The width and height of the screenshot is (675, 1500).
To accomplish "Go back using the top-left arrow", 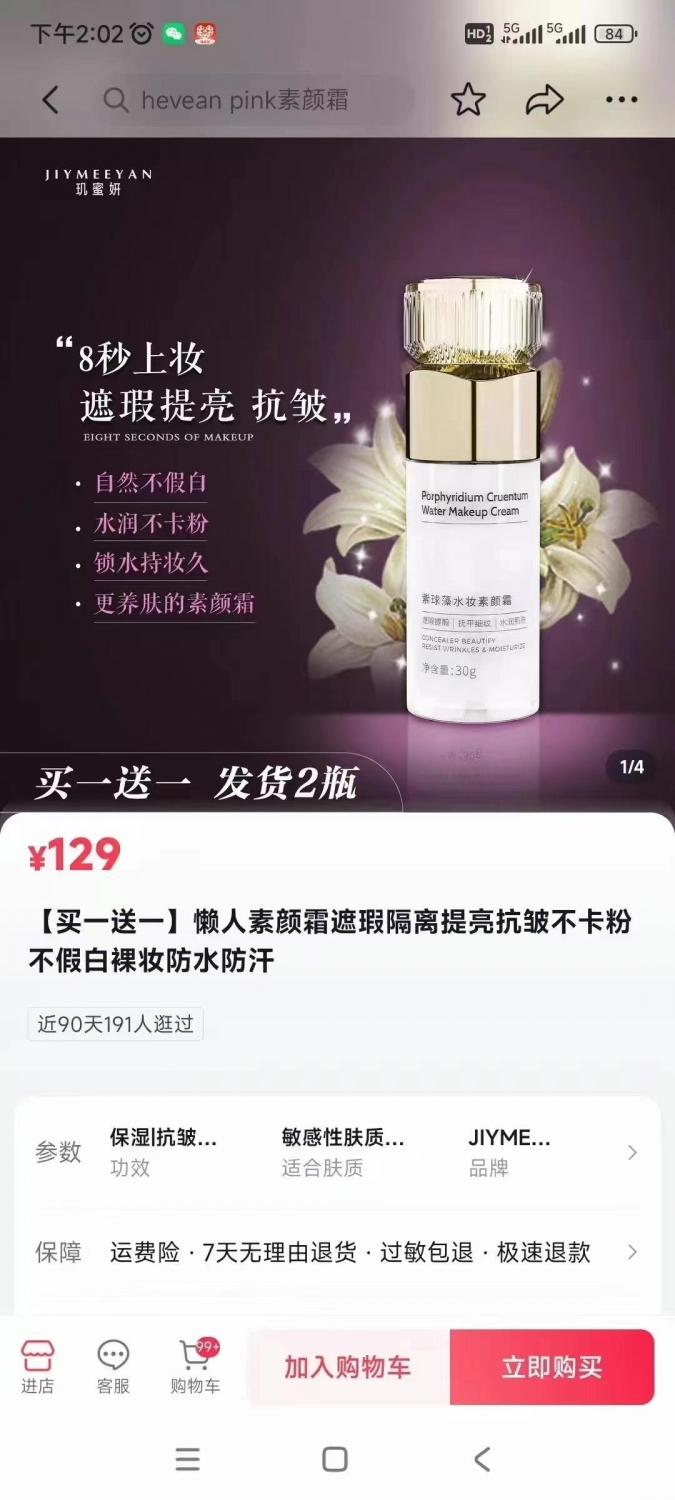I will pos(50,100).
